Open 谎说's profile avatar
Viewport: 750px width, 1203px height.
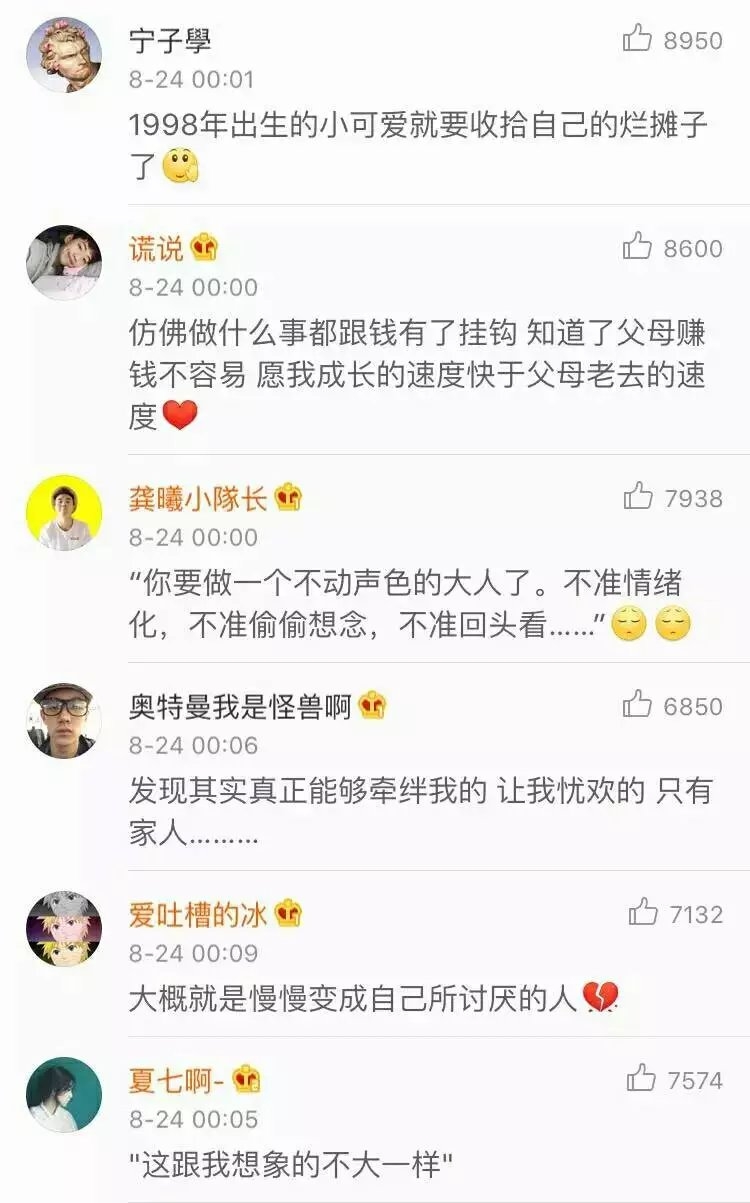pos(64,262)
